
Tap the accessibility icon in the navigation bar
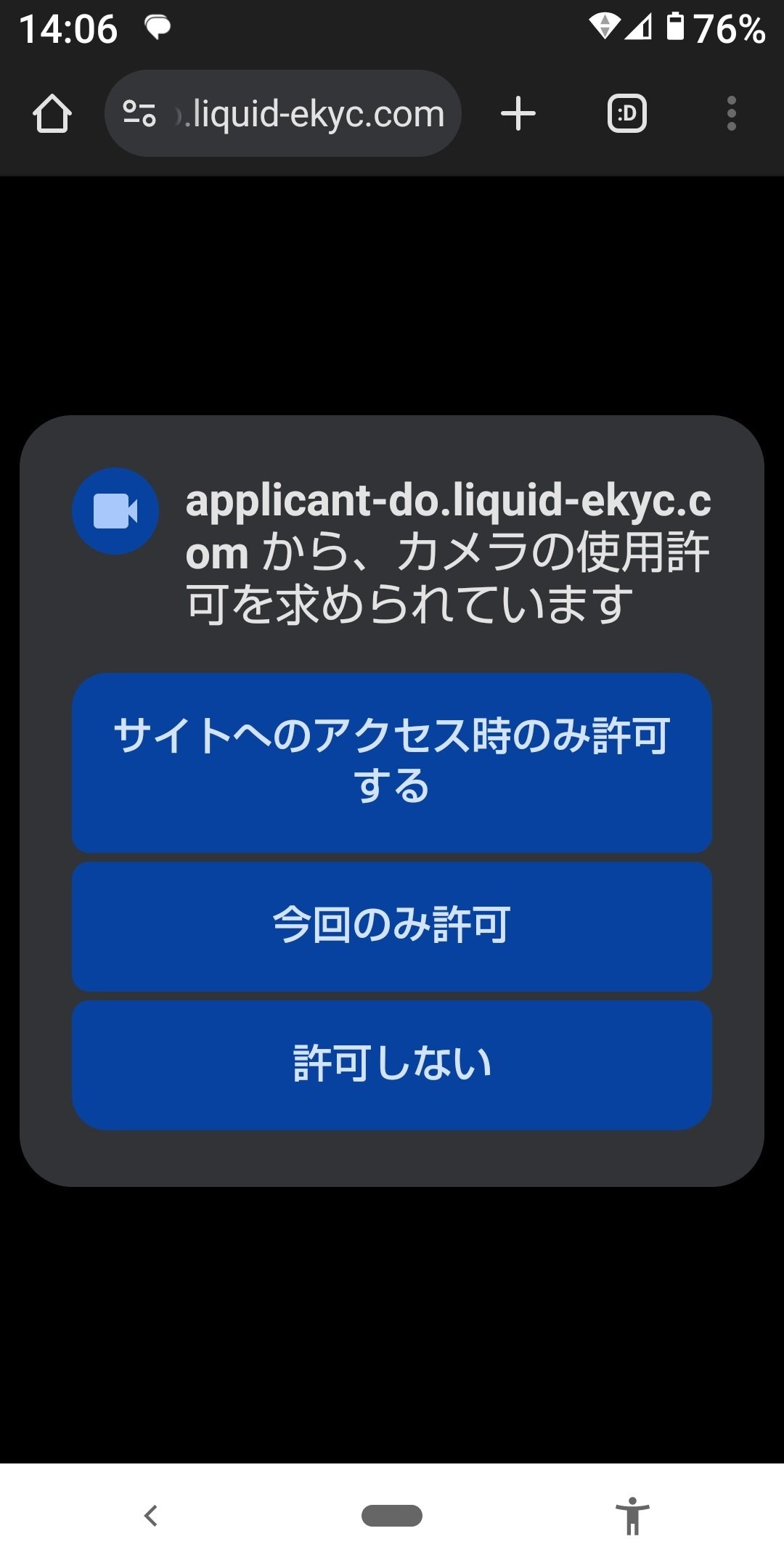point(633,1515)
